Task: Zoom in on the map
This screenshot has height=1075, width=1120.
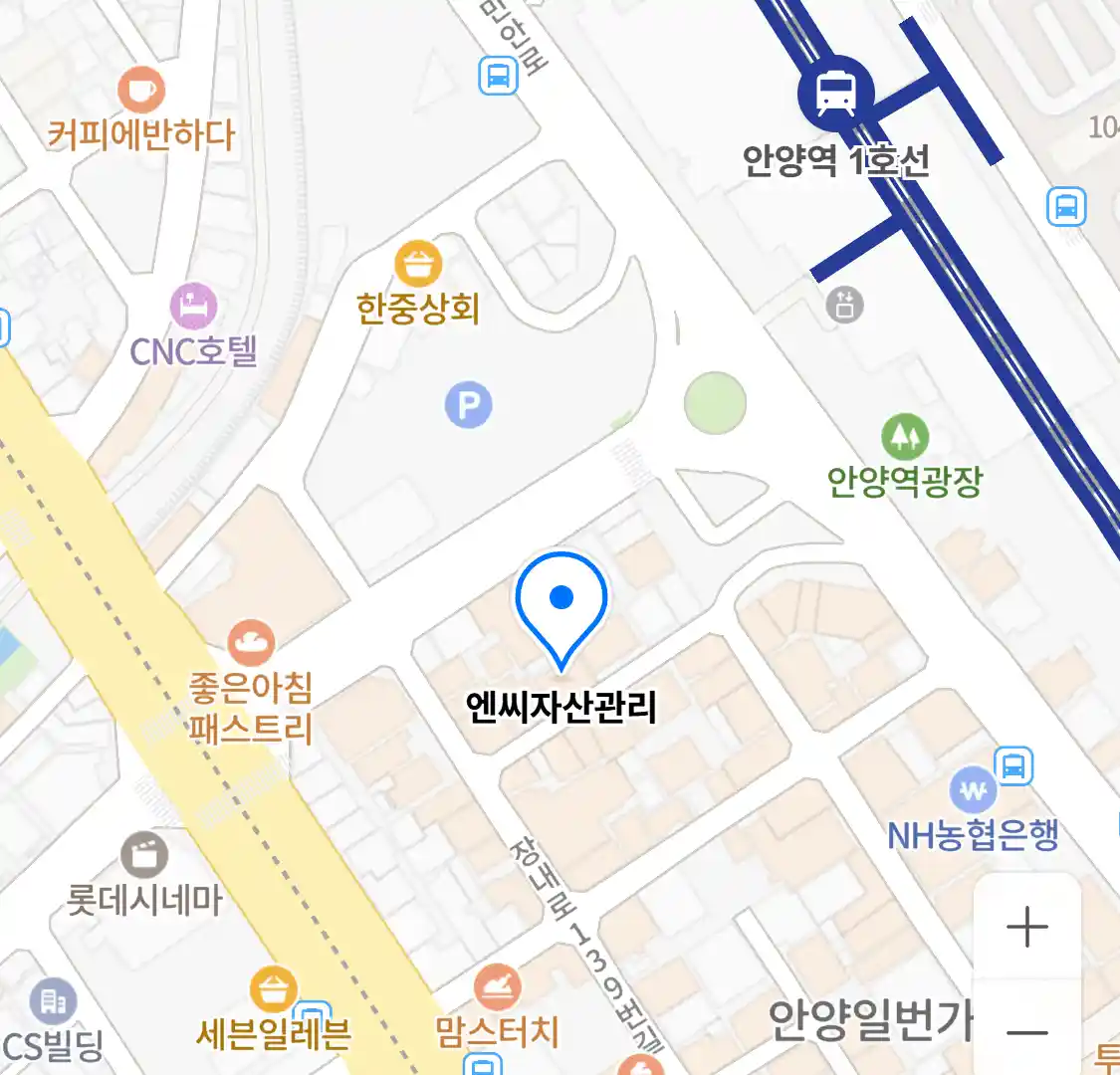Action: pos(1026,927)
